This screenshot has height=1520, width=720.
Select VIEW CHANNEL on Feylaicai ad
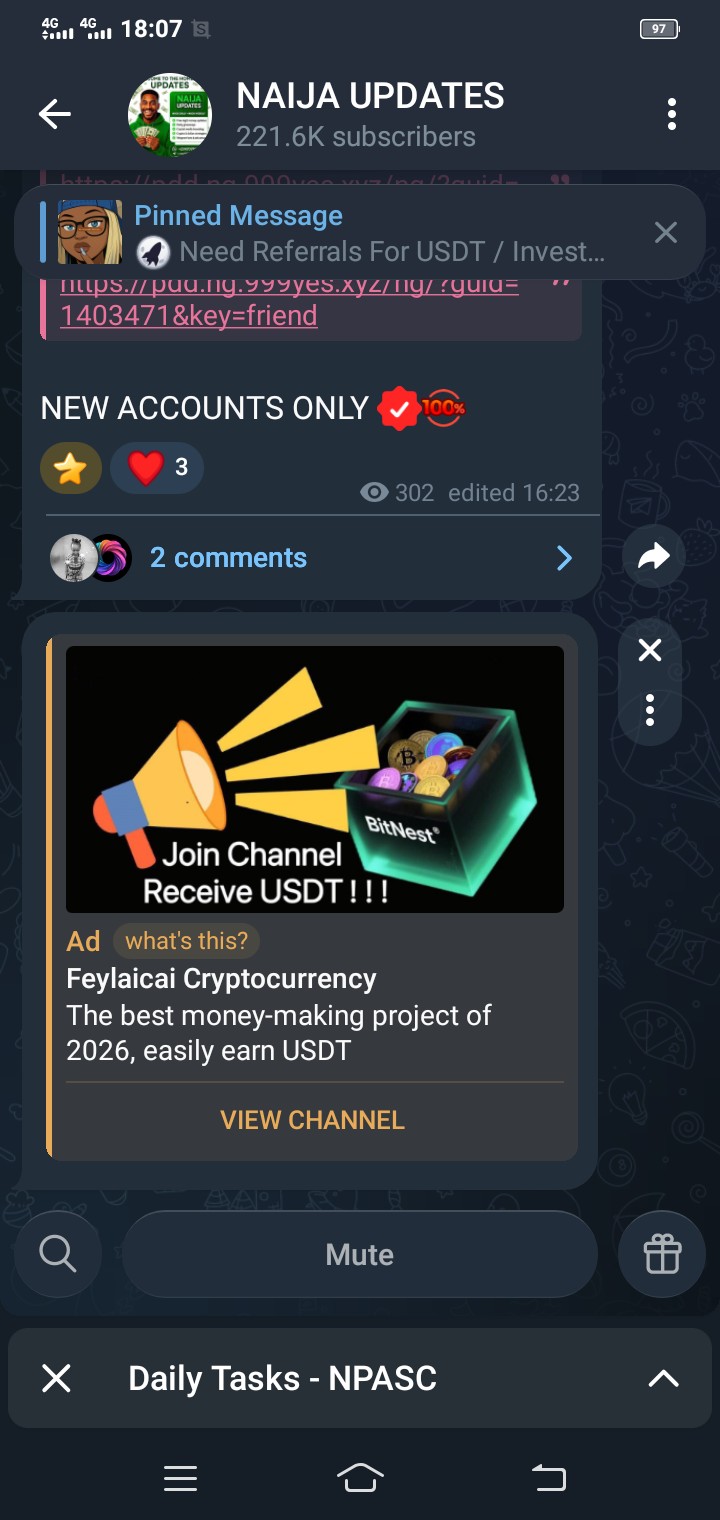click(312, 1120)
